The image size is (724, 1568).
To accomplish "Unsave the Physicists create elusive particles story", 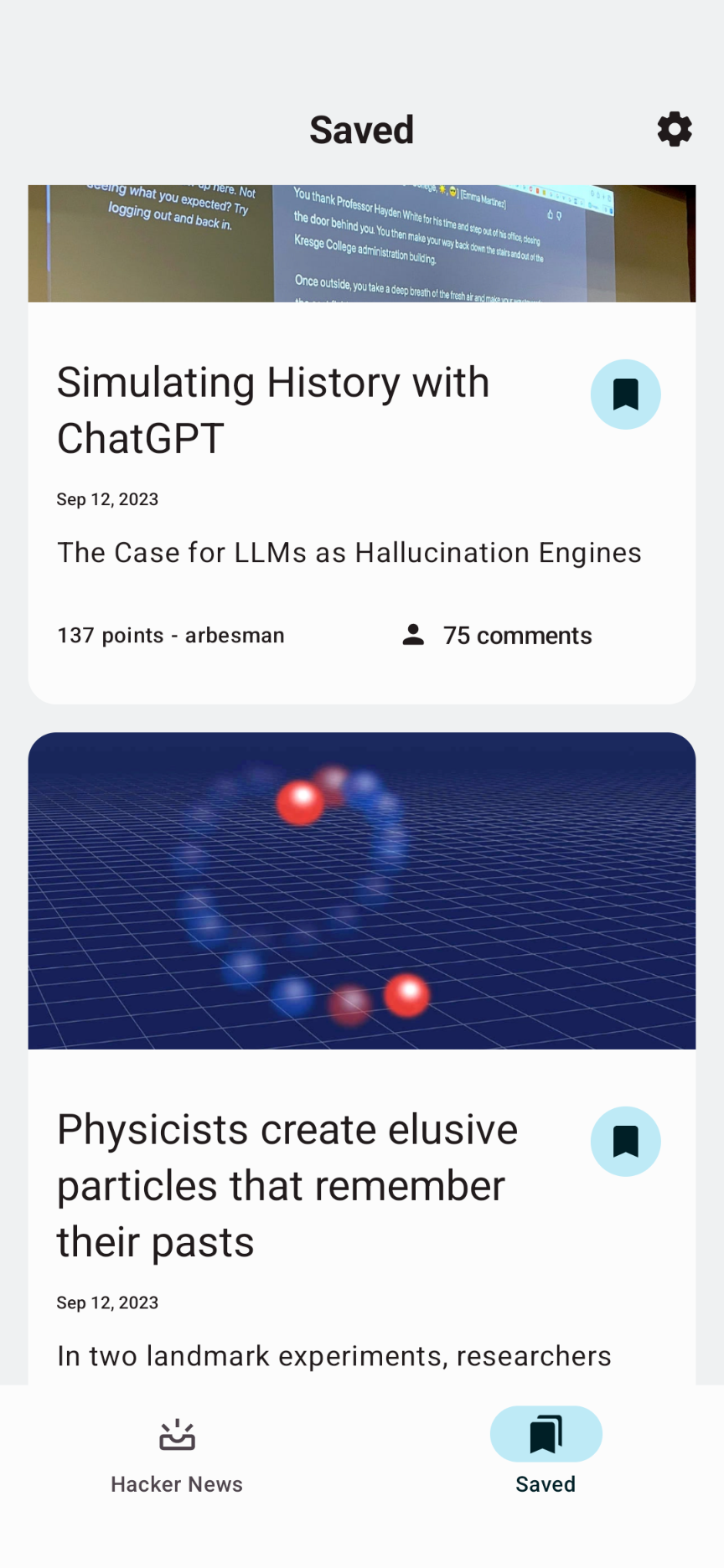I will click(625, 1142).
